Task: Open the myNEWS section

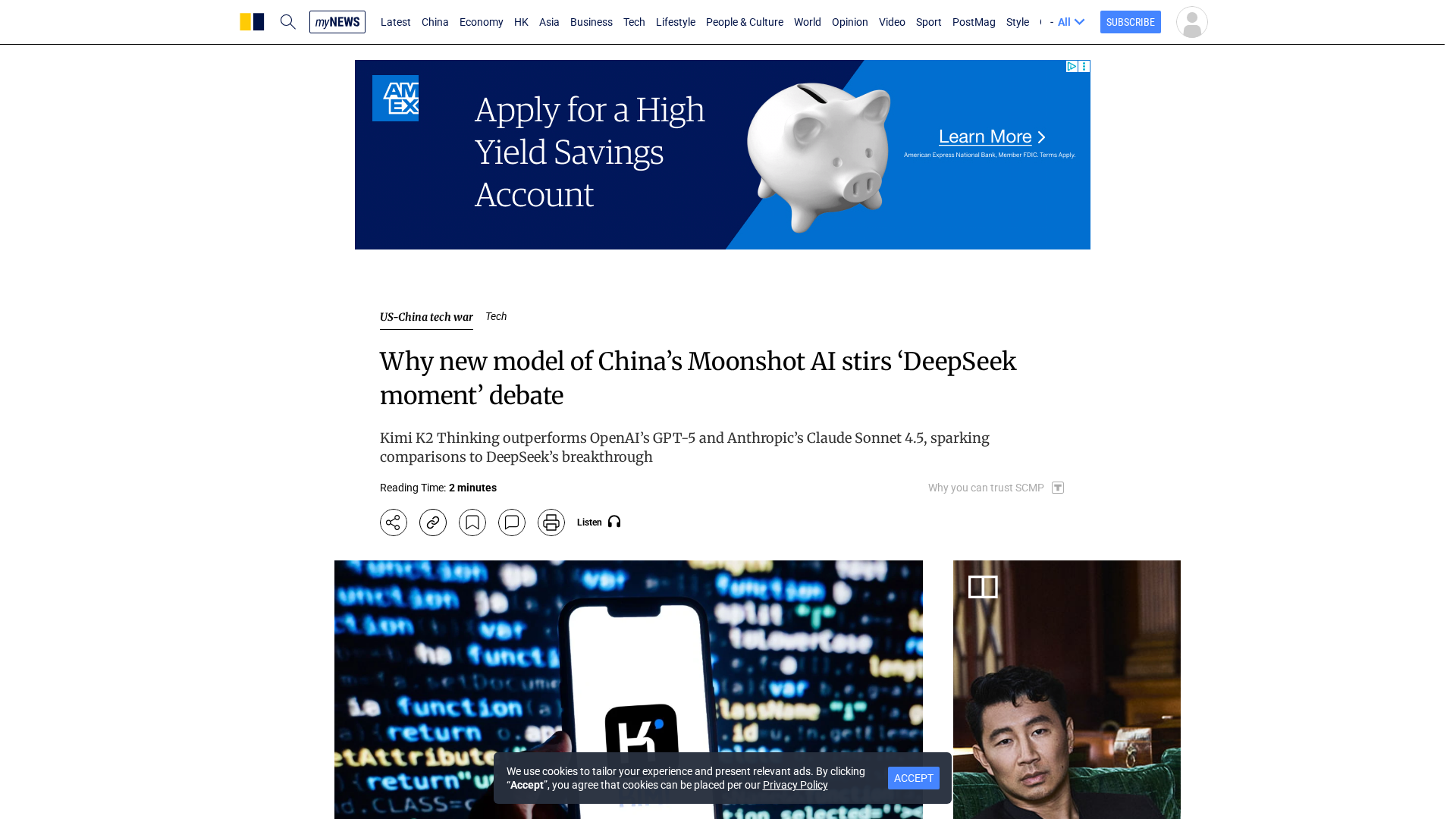Action: coord(337,22)
